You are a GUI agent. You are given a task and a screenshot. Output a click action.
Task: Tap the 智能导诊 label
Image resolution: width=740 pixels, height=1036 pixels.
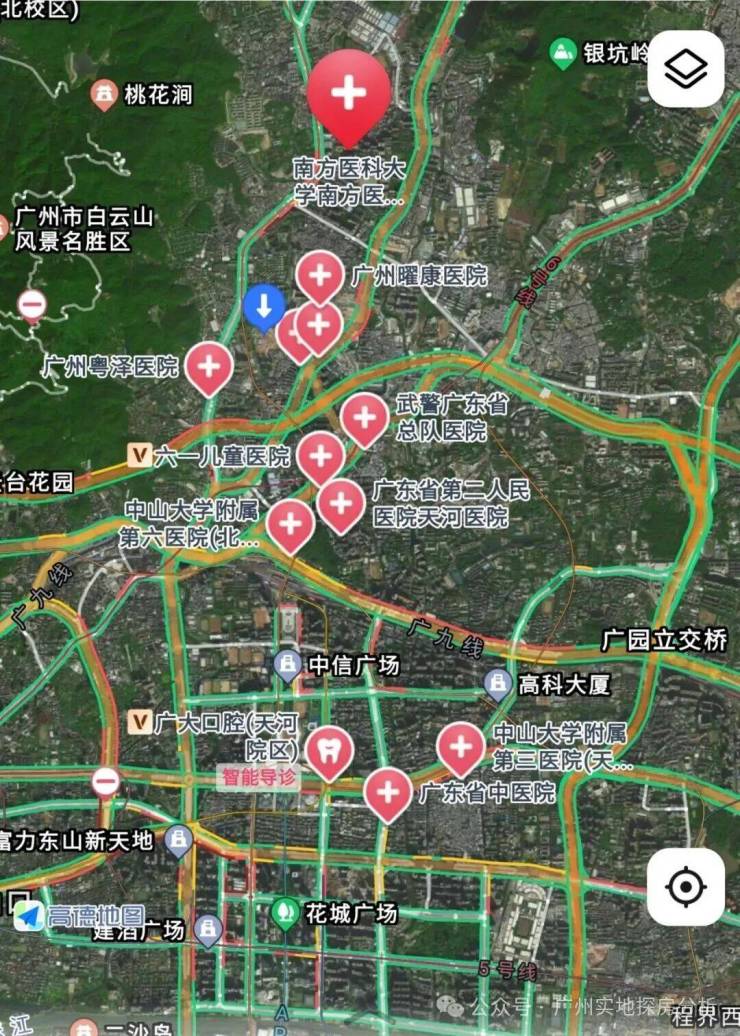coord(259,777)
